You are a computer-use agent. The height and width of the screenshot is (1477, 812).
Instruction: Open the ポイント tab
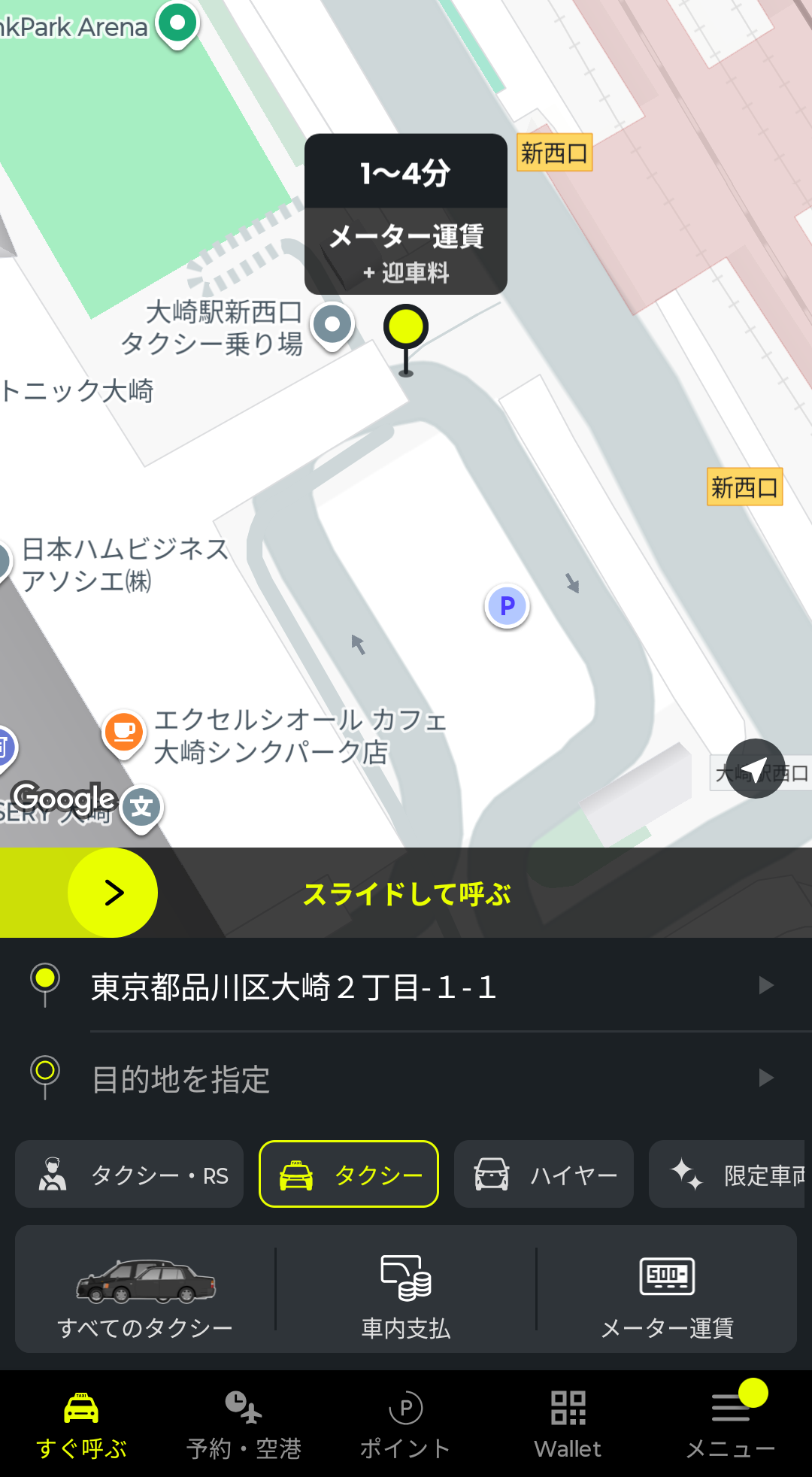click(x=406, y=1424)
